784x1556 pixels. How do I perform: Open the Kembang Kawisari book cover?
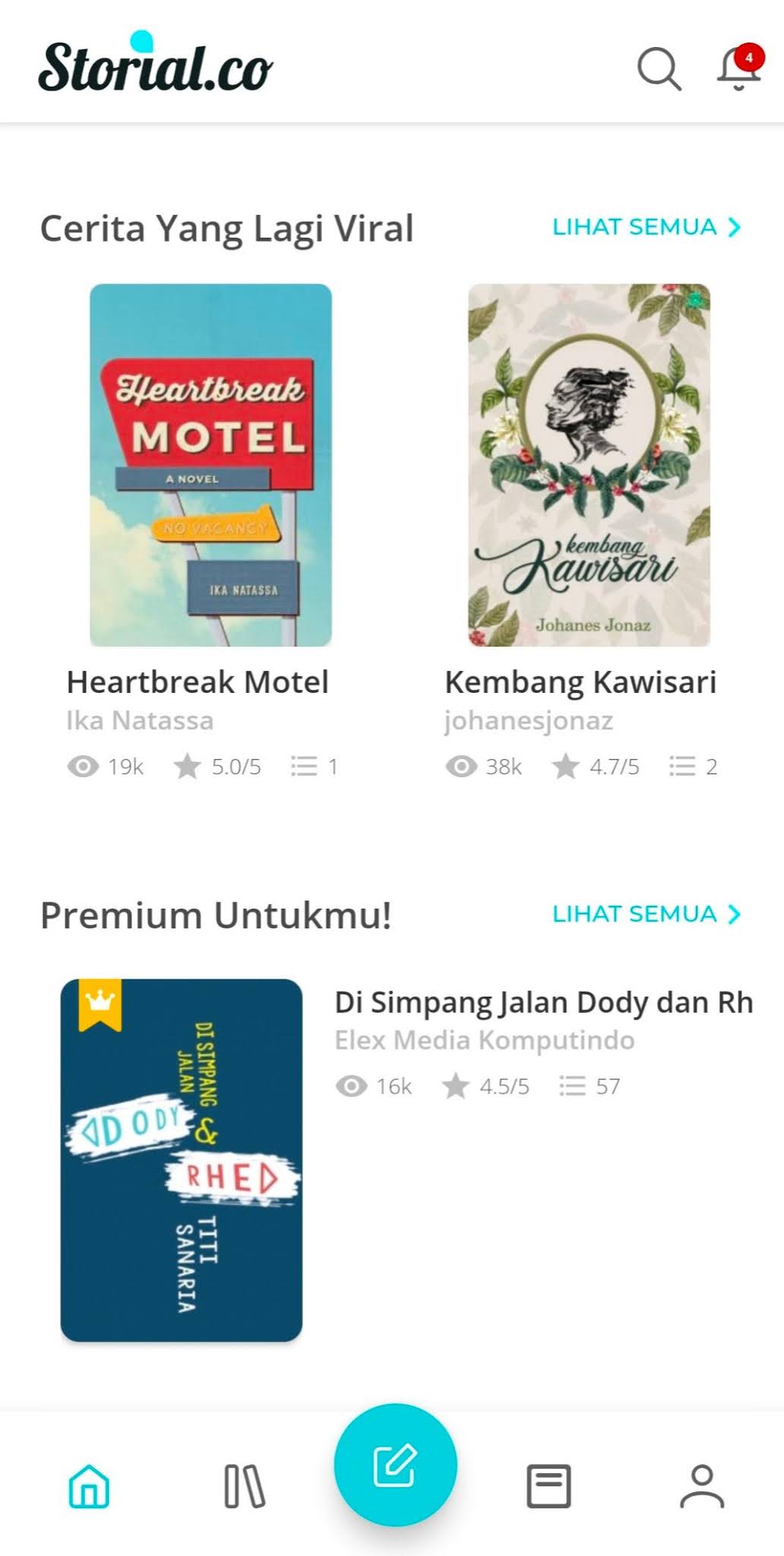coord(589,465)
